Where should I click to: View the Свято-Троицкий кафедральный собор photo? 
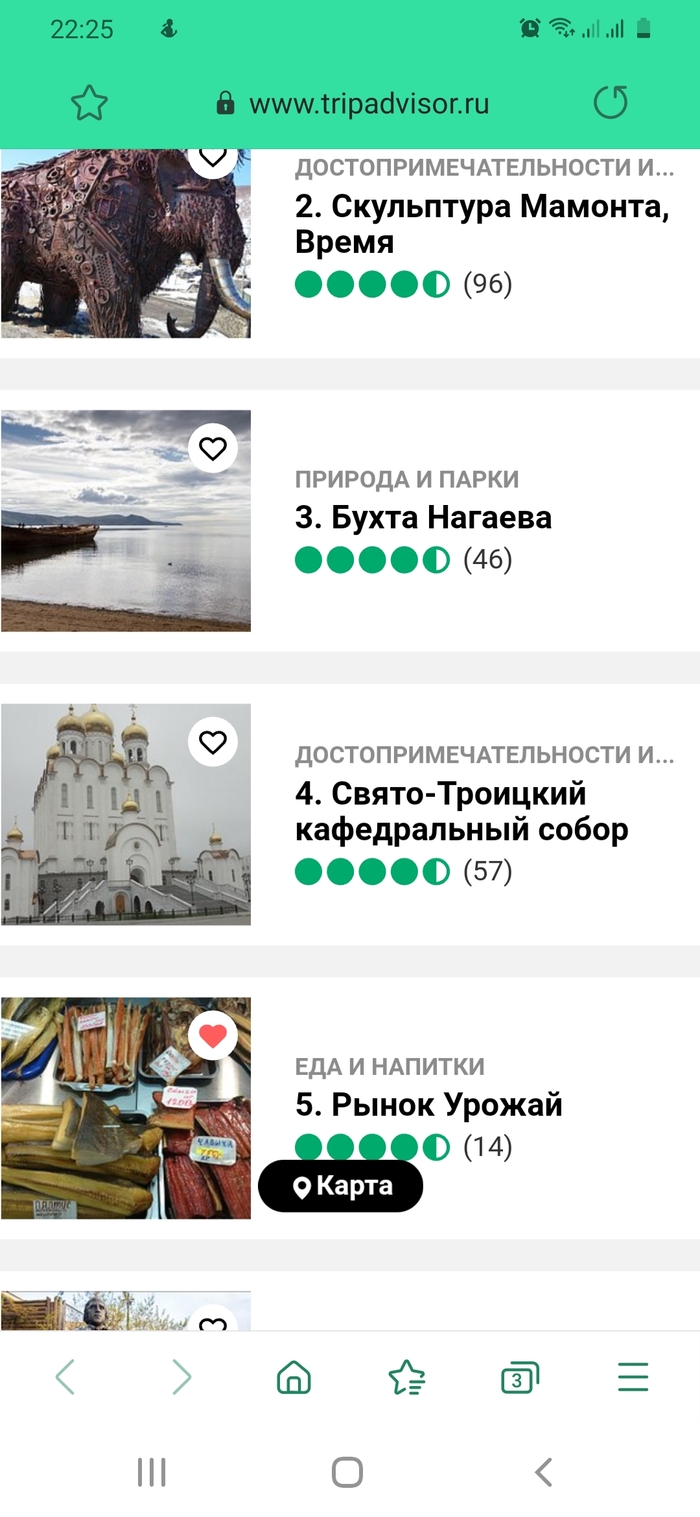(x=126, y=814)
